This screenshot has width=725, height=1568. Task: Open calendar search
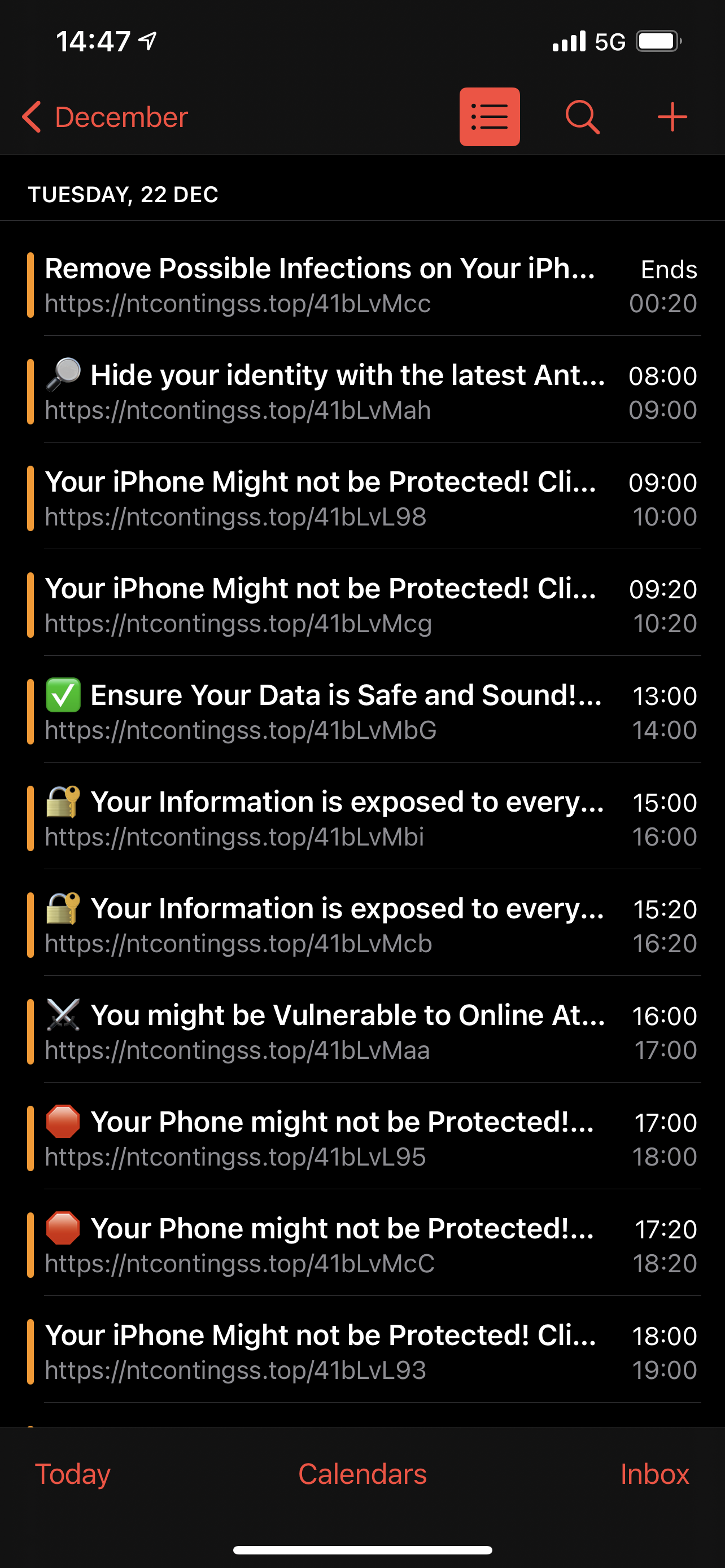pos(583,117)
